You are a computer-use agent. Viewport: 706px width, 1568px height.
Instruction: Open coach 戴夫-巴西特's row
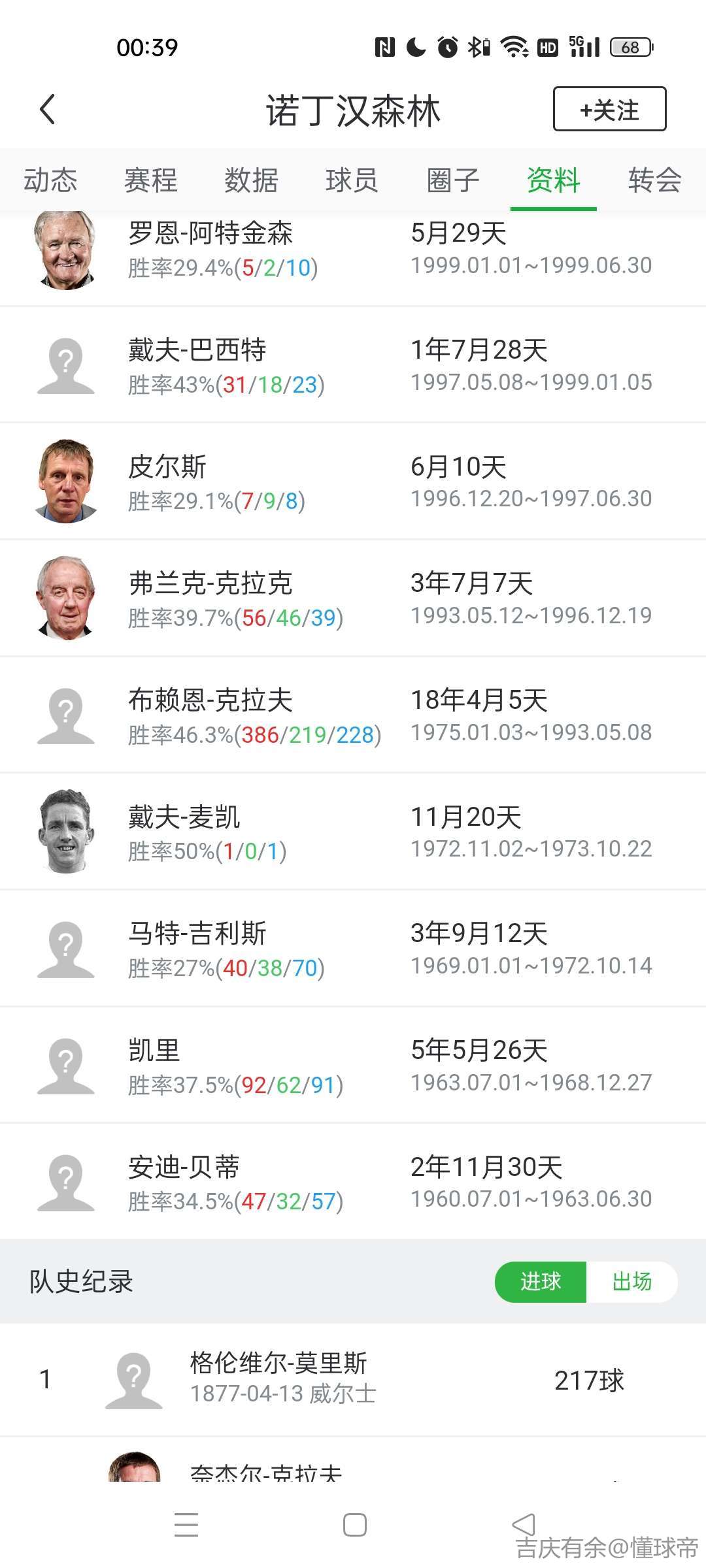click(x=353, y=366)
